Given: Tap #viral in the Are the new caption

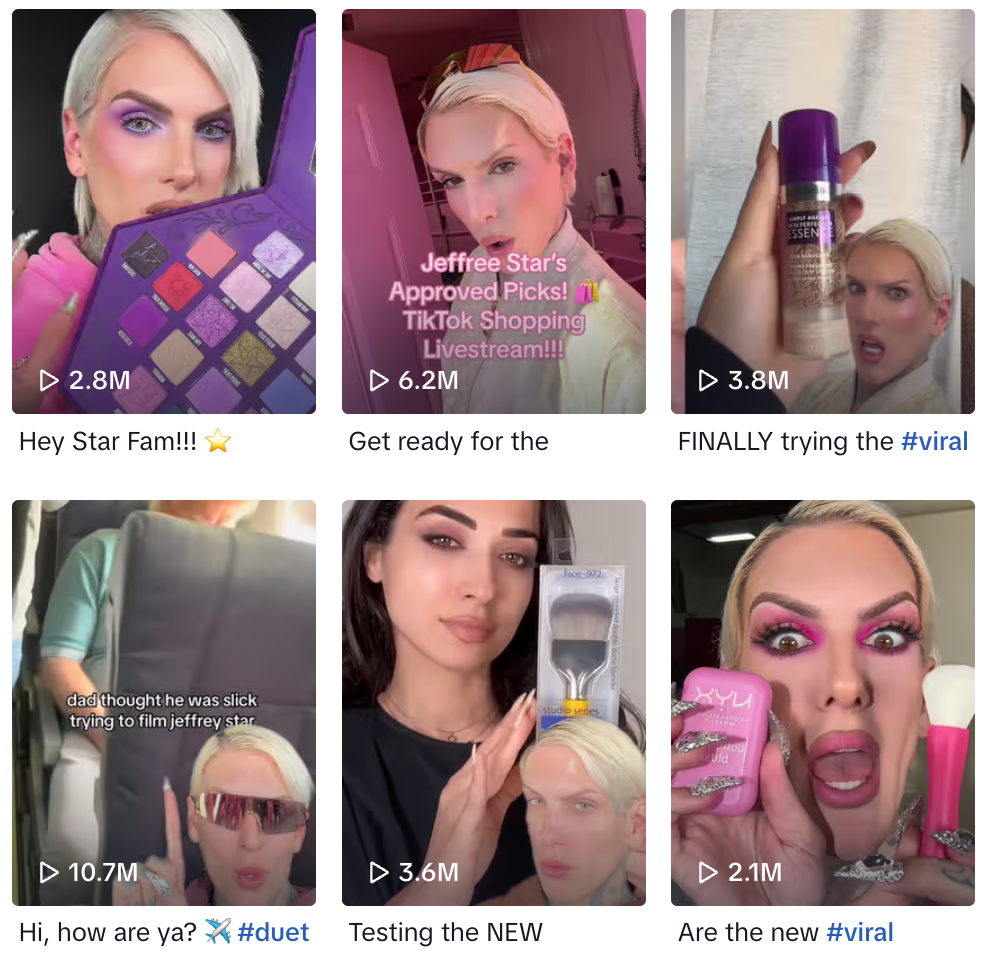Looking at the screenshot, I should pos(859,932).
